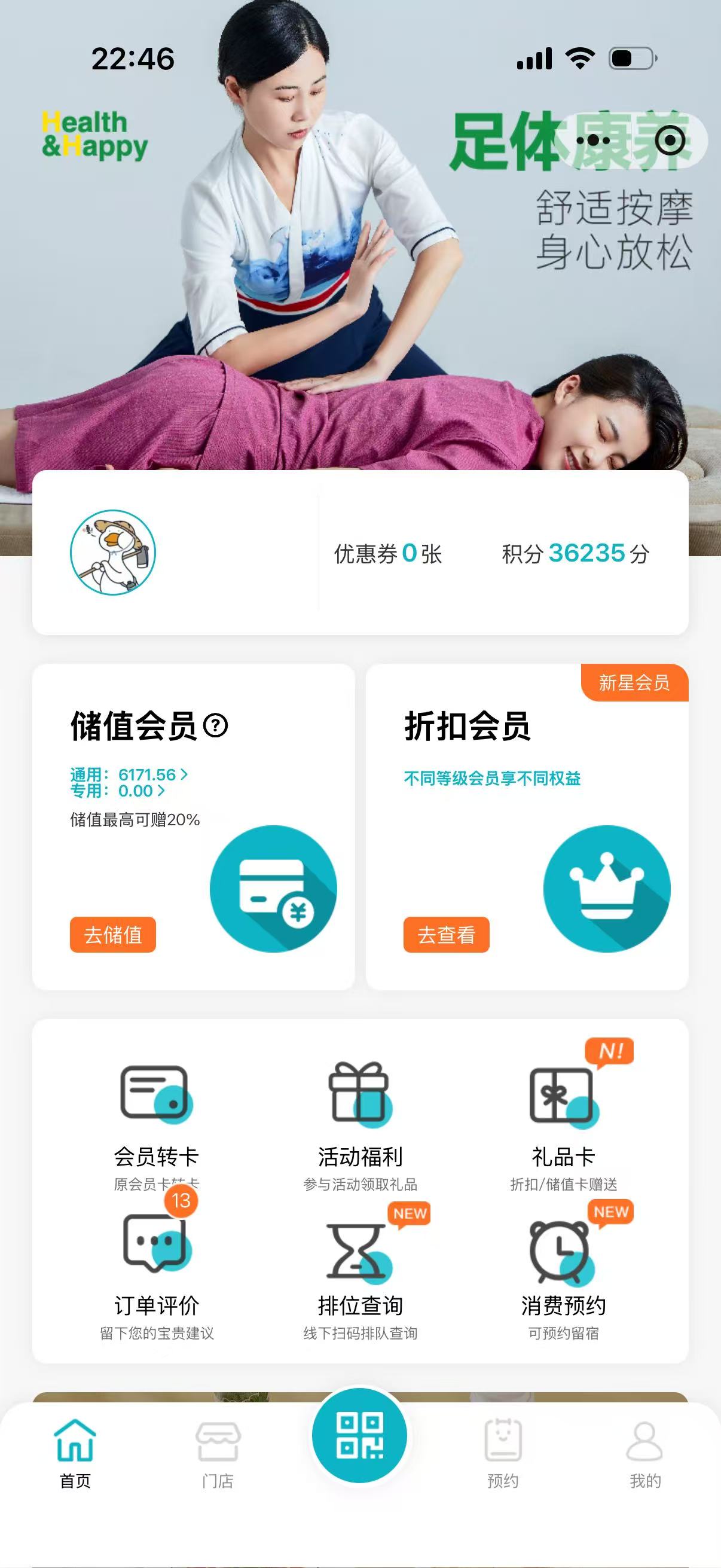Viewport: 721px width, 1568px height.
Task: Tap the duck profile avatar
Action: pyautogui.click(x=113, y=552)
